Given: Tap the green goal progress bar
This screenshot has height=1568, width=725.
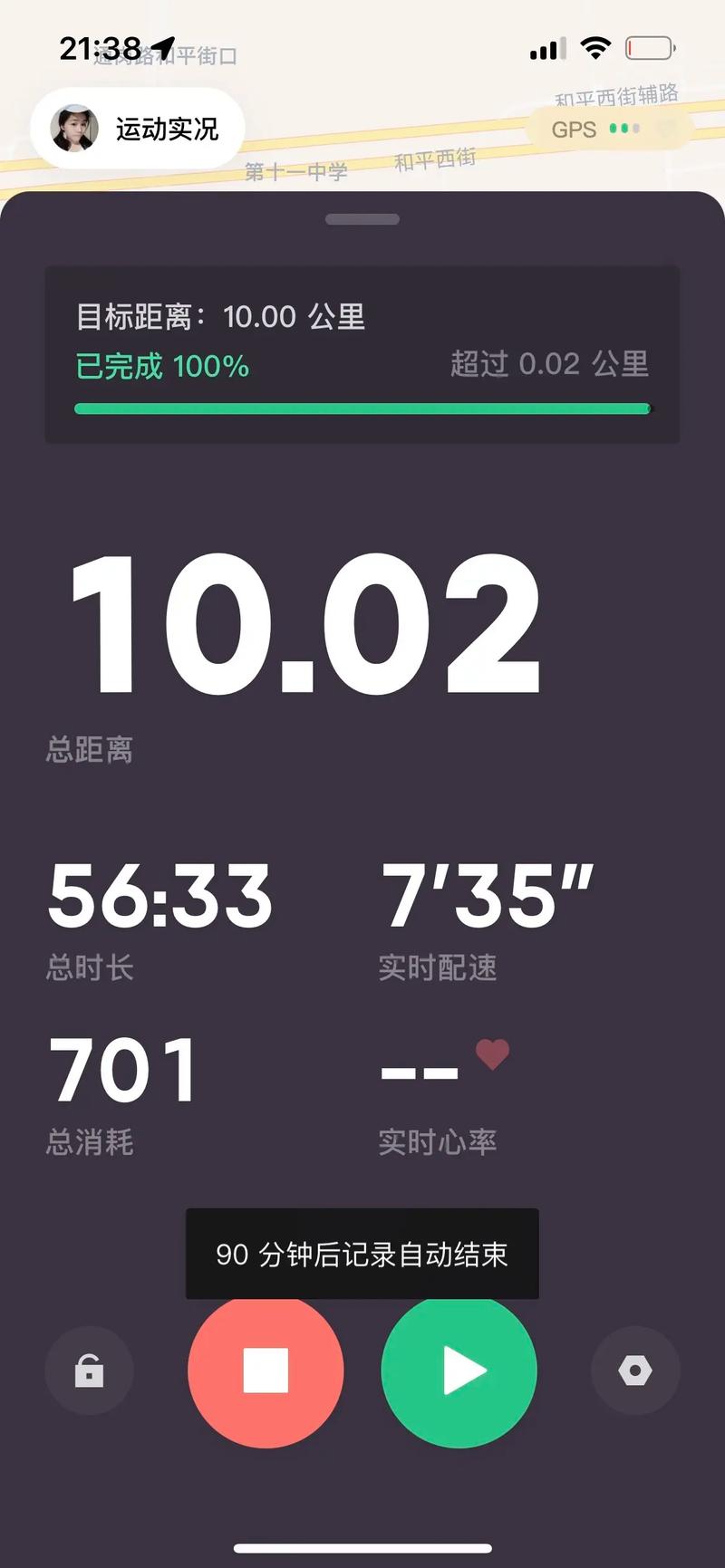Looking at the screenshot, I should (362, 409).
